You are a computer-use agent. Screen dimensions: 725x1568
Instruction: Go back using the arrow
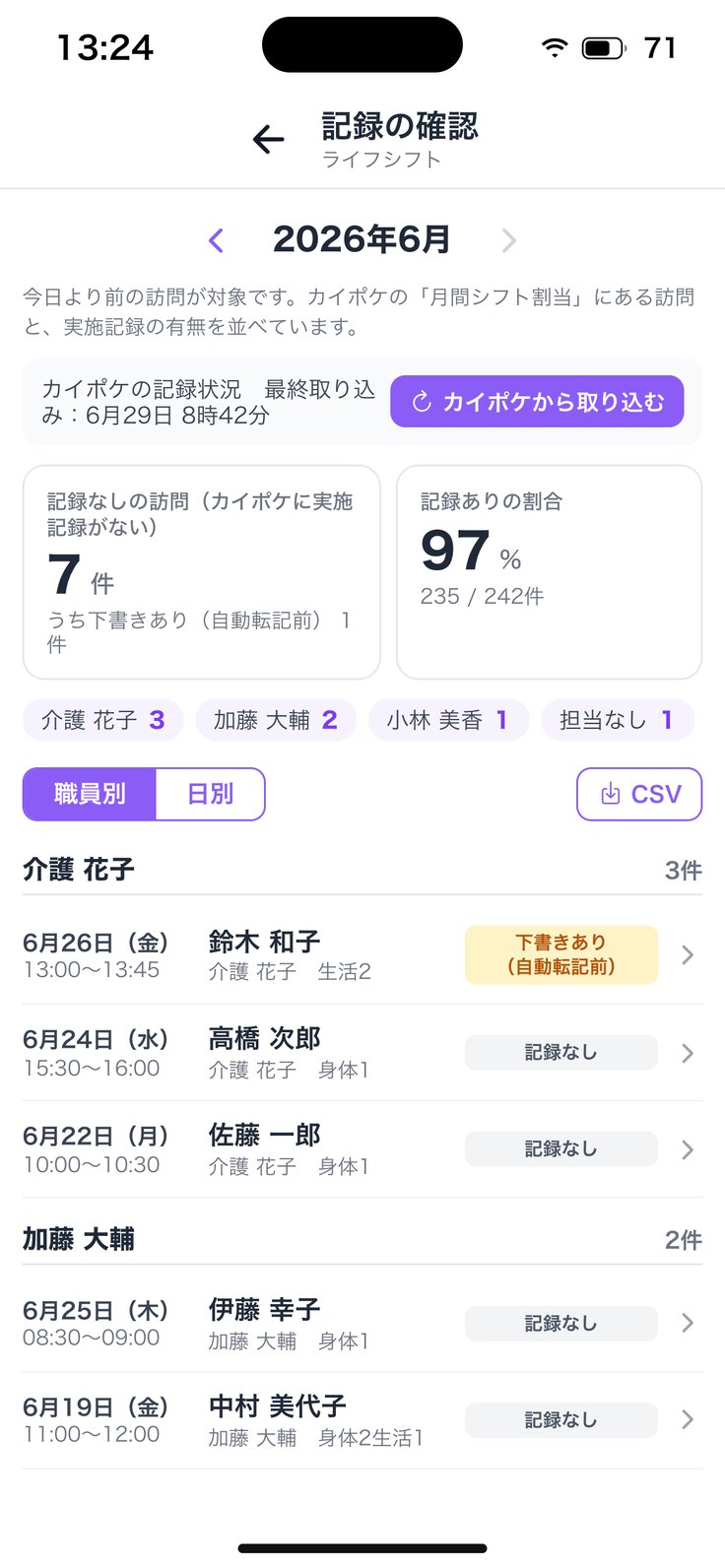coord(268,140)
